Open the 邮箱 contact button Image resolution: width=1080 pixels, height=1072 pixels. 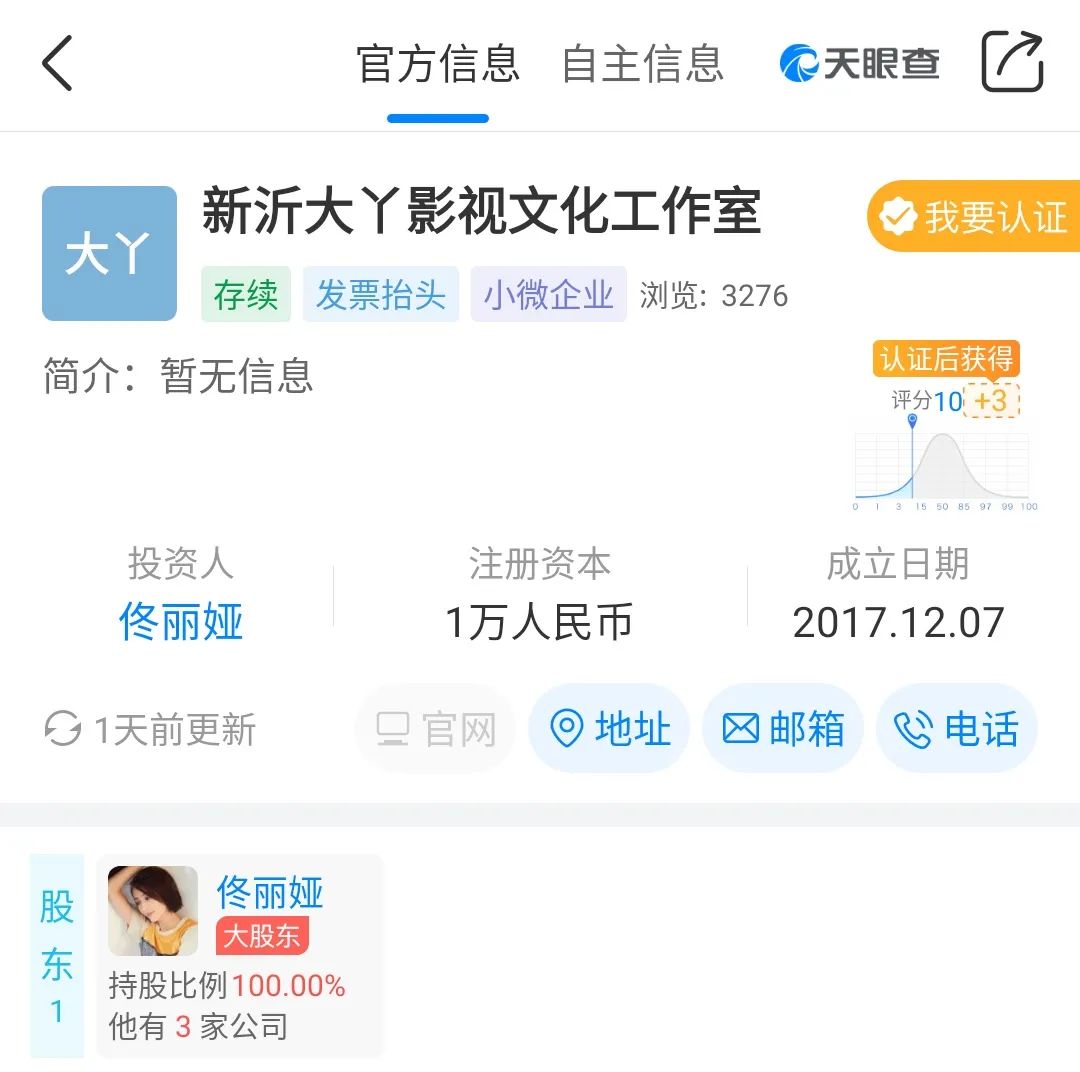click(x=783, y=729)
